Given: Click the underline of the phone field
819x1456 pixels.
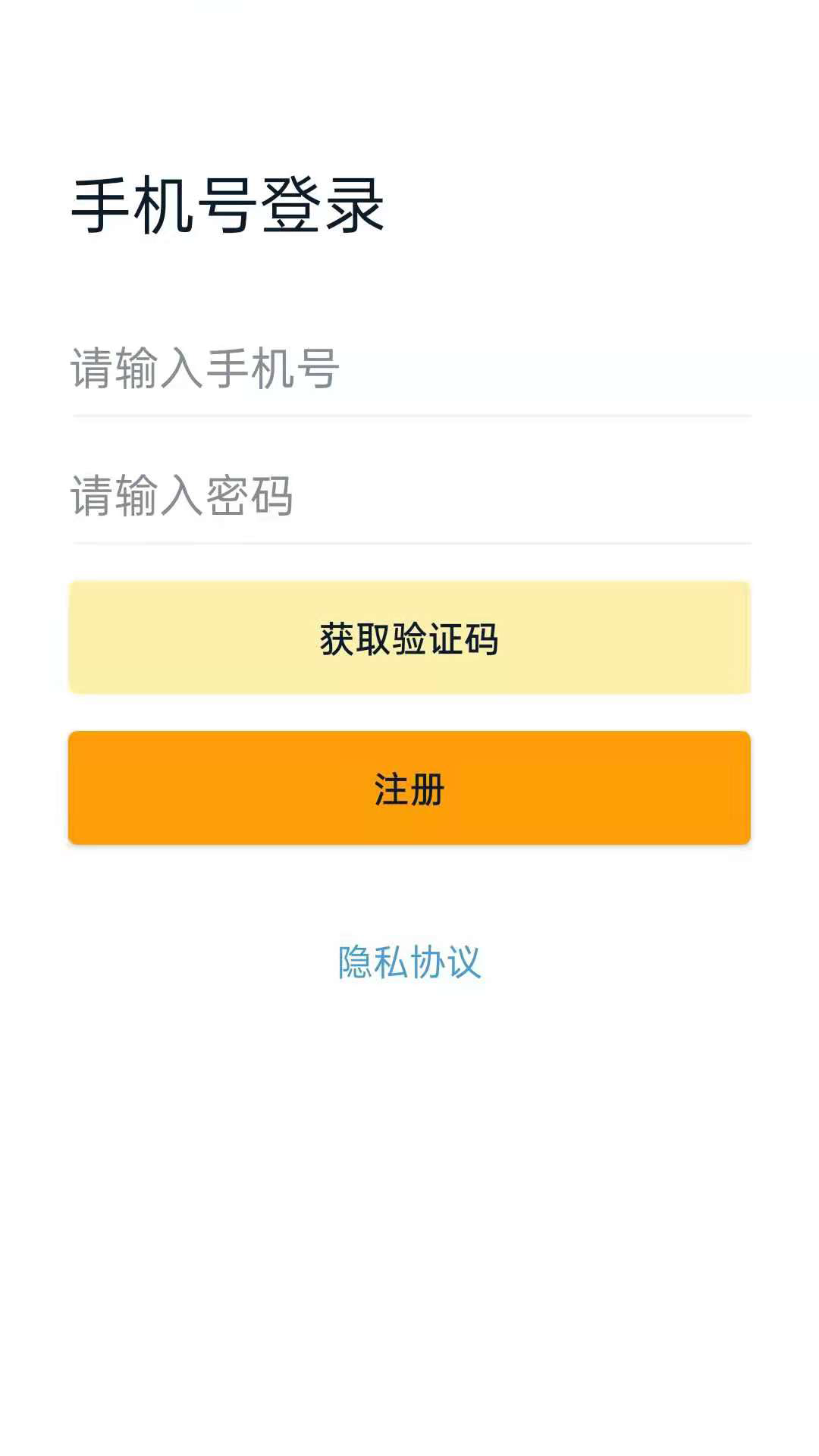Looking at the screenshot, I should click(409, 413).
